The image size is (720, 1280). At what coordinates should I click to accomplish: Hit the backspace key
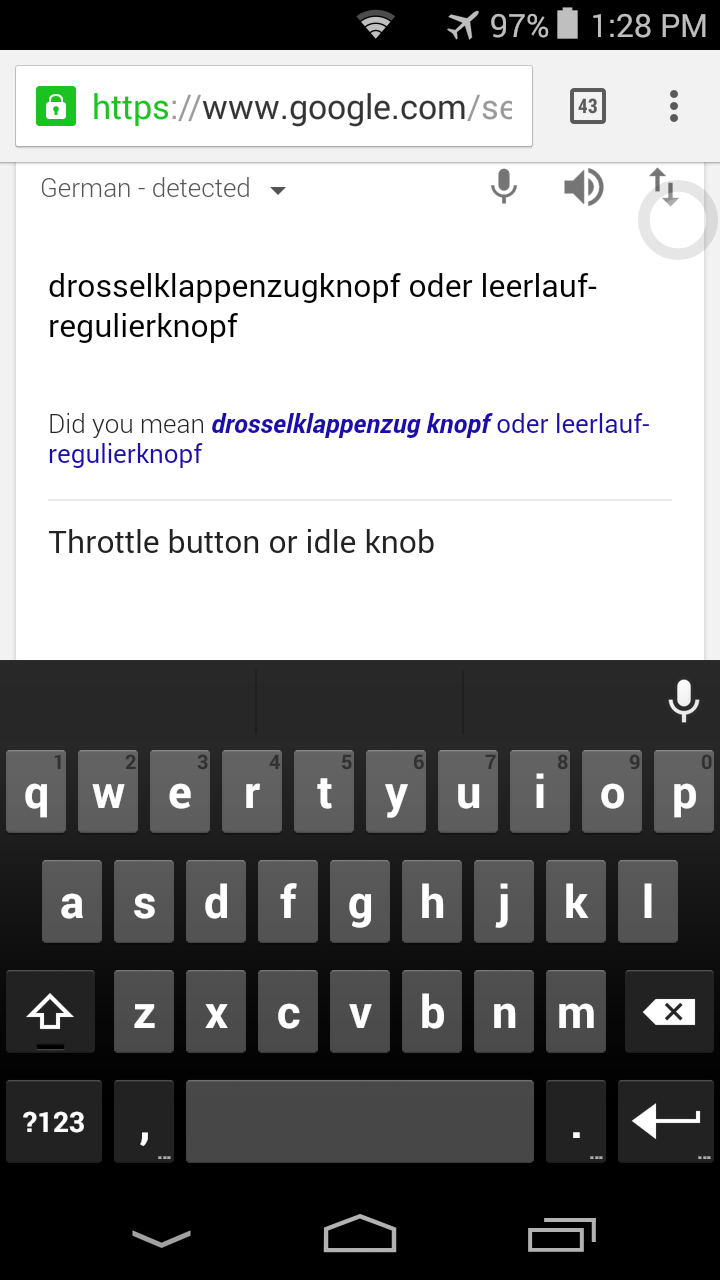[669, 1012]
